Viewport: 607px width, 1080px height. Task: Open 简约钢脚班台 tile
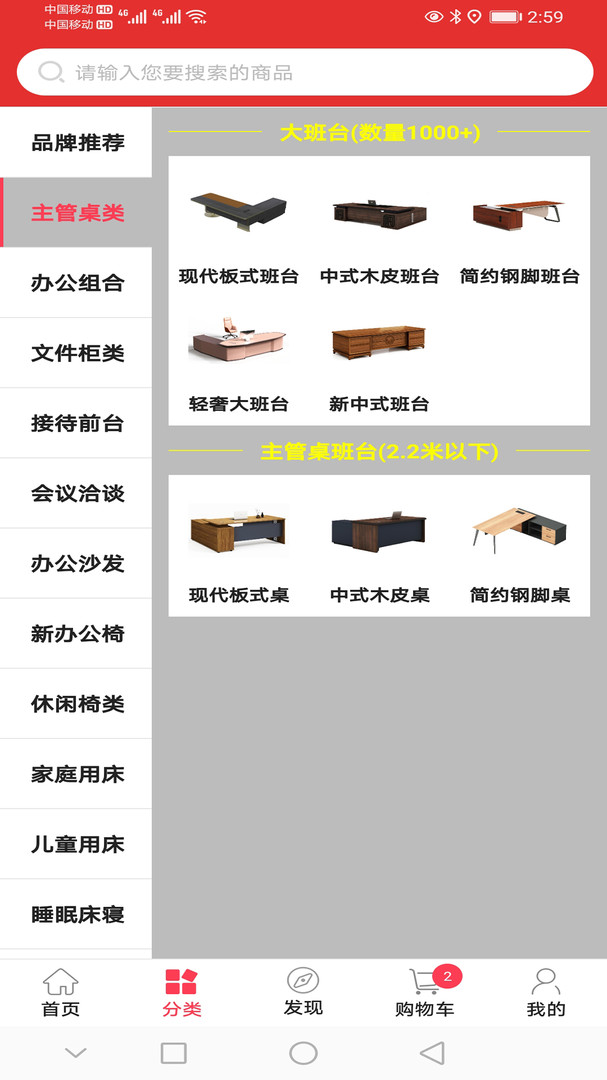[x=519, y=231]
